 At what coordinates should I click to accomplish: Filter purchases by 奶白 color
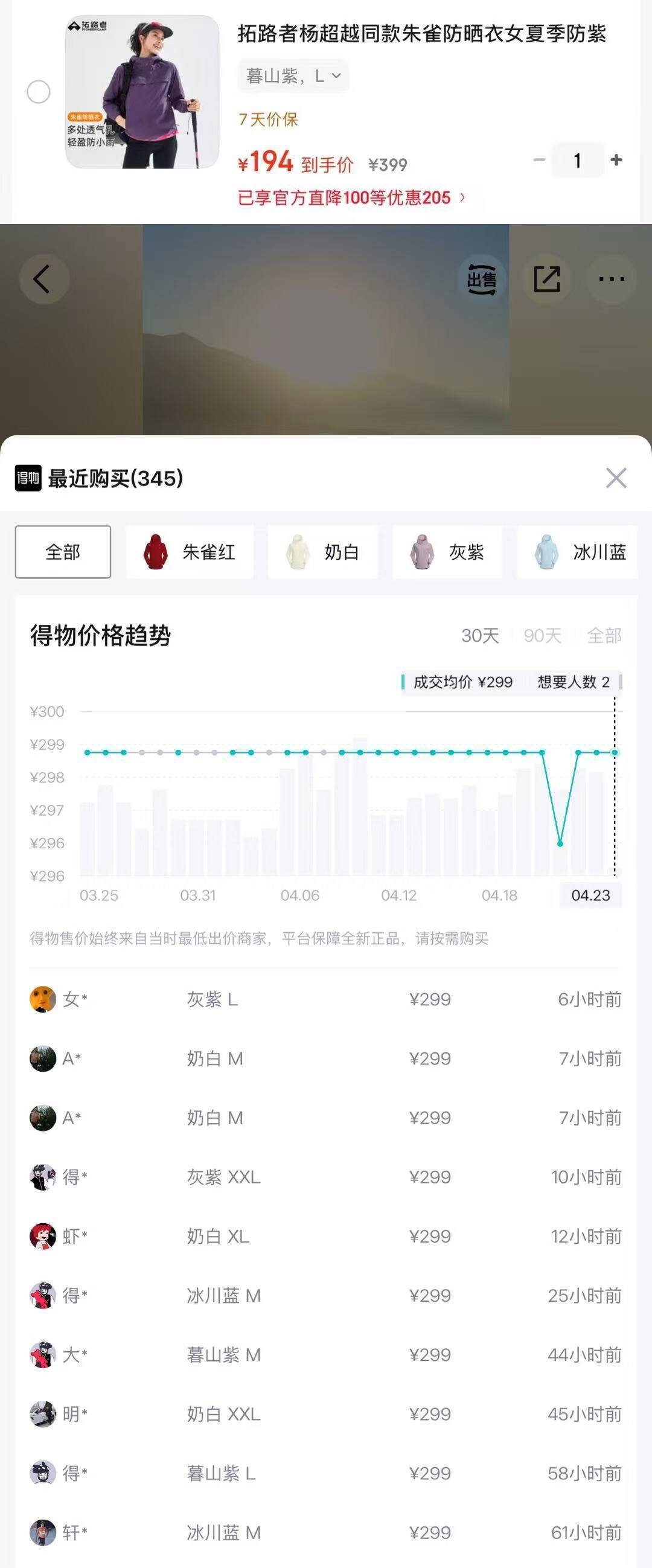(322, 552)
